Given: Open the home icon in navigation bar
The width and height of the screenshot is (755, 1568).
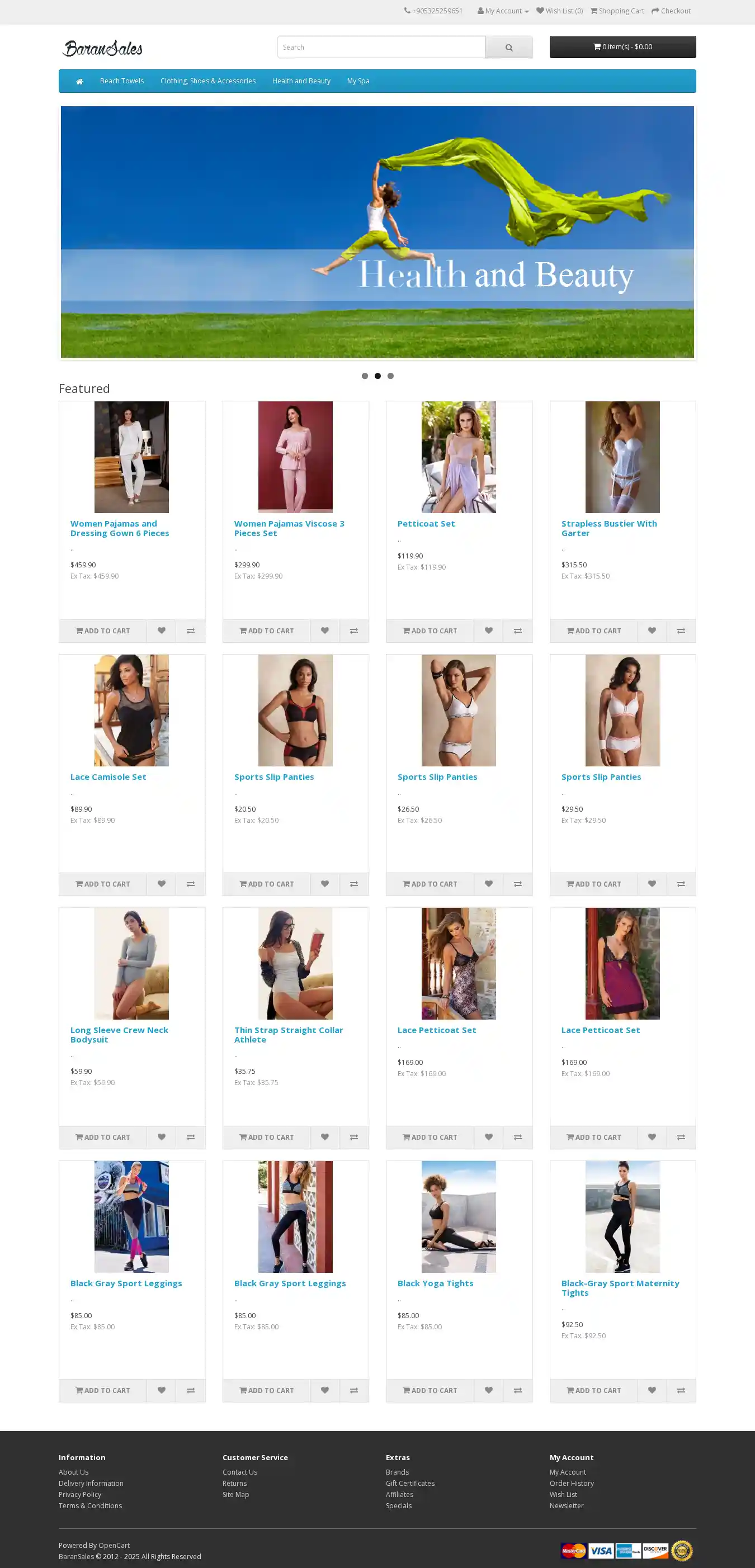Looking at the screenshot, I should [x=80, y=81].
